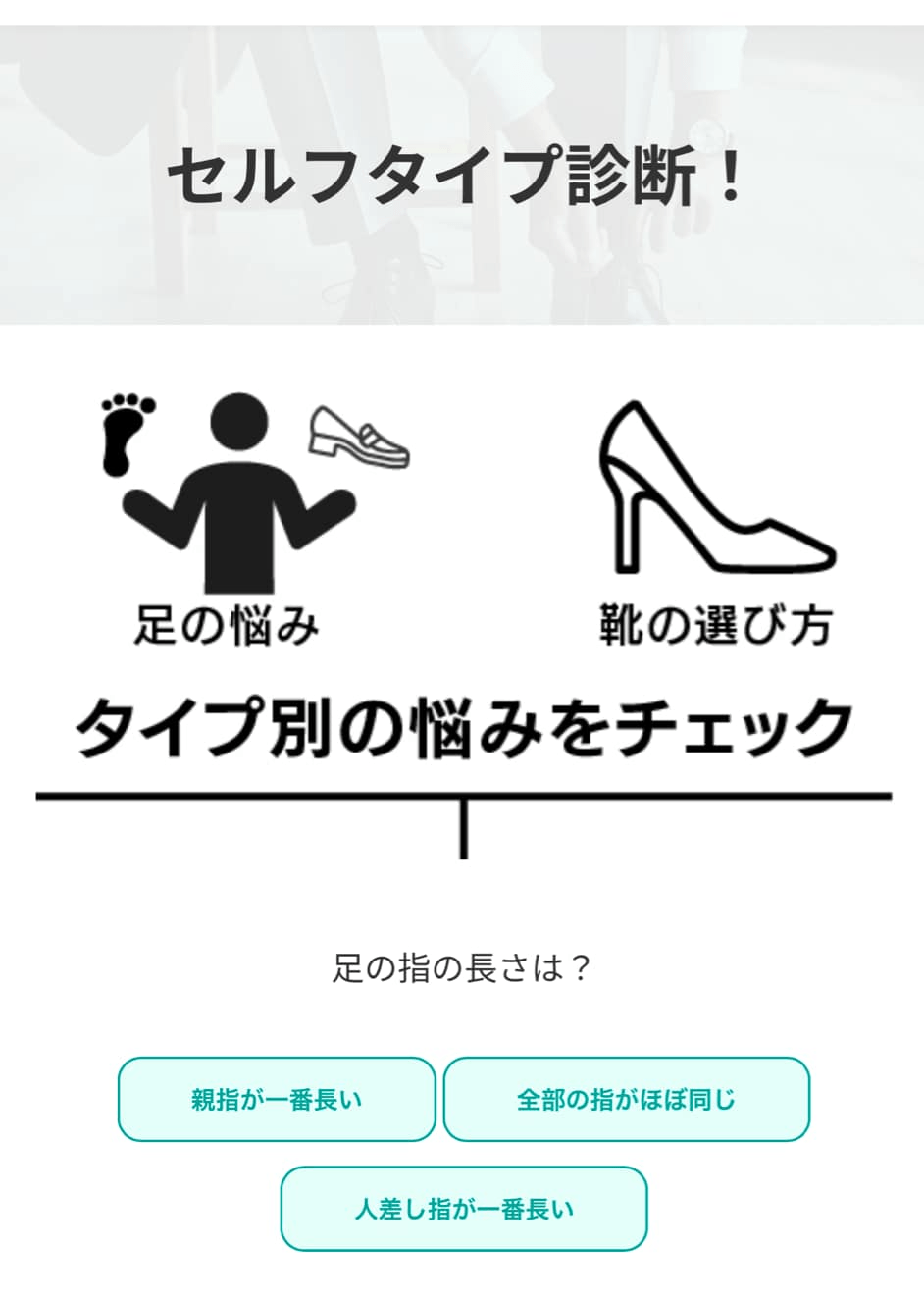Select 親指が一番長い answer
This screenshot has height=1298, width=924.
[x=277, y=1099]
